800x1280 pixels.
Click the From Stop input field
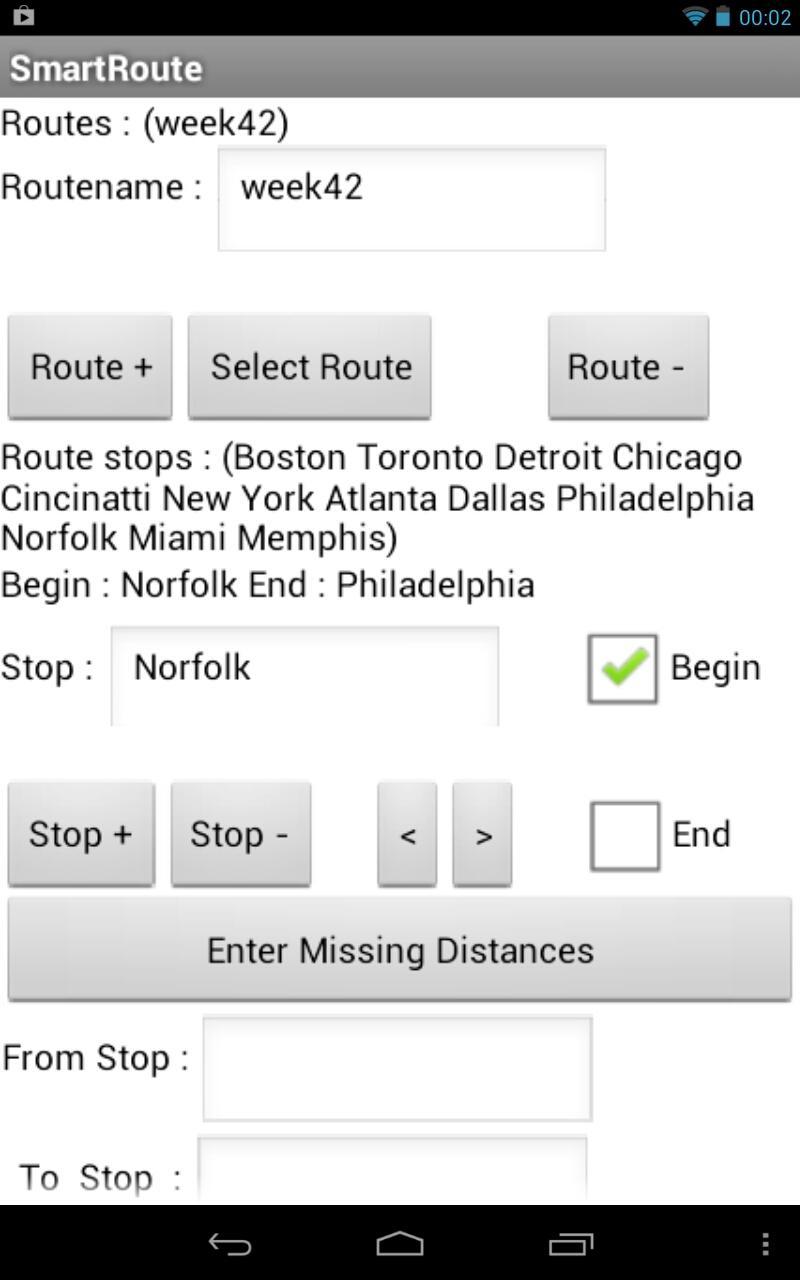point(398,1068)
